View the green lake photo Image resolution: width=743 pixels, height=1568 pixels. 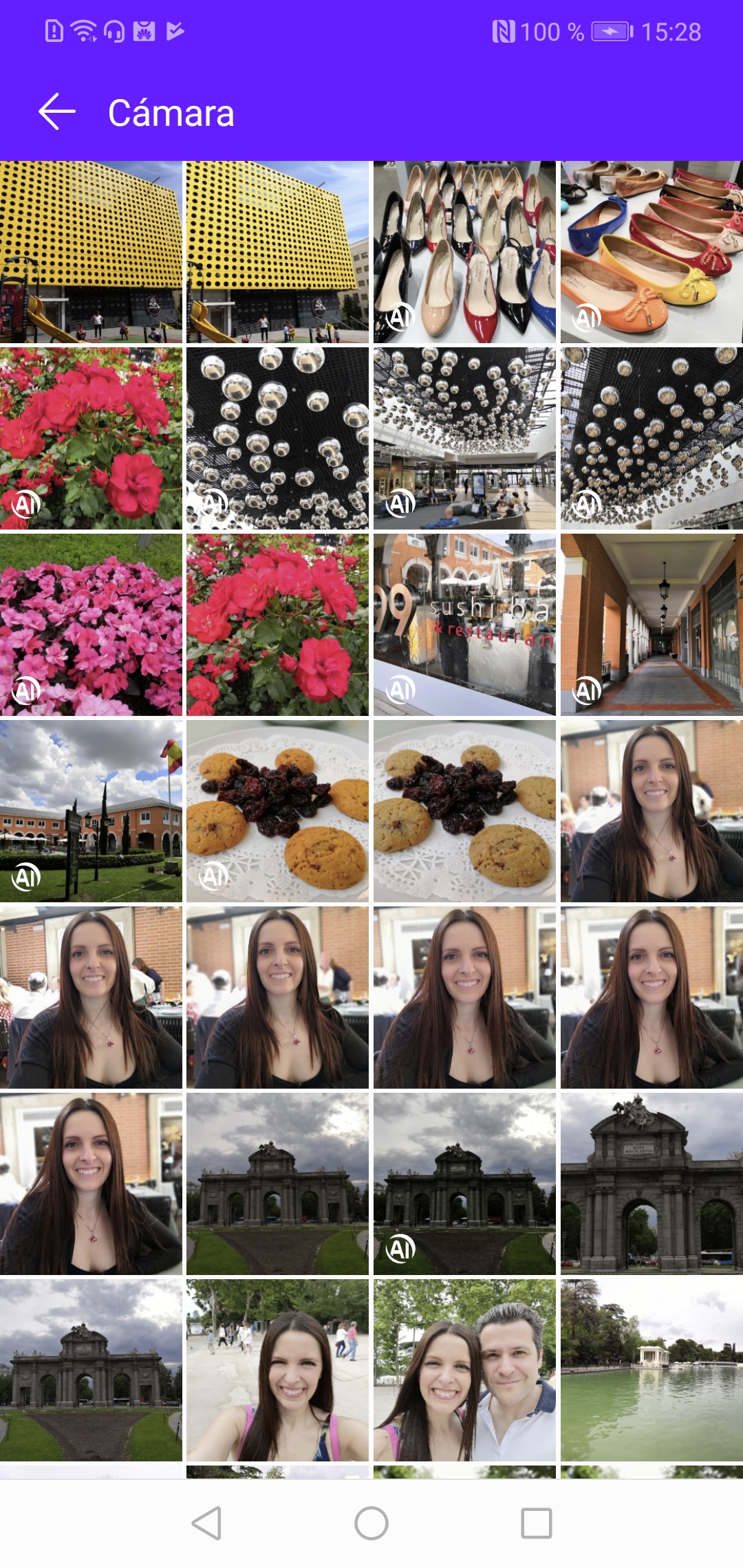(x=651, y=1370)
